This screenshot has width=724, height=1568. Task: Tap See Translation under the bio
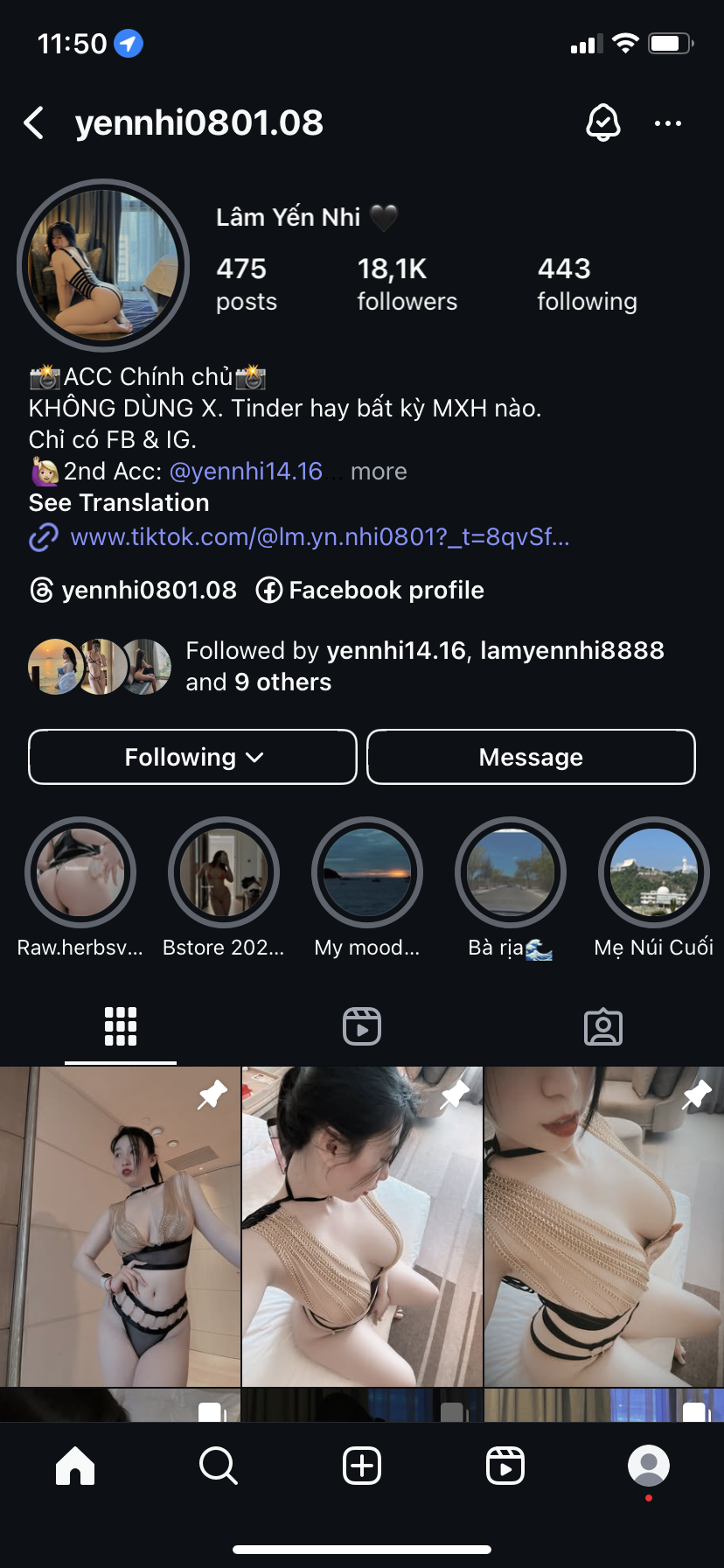point(119,503)
